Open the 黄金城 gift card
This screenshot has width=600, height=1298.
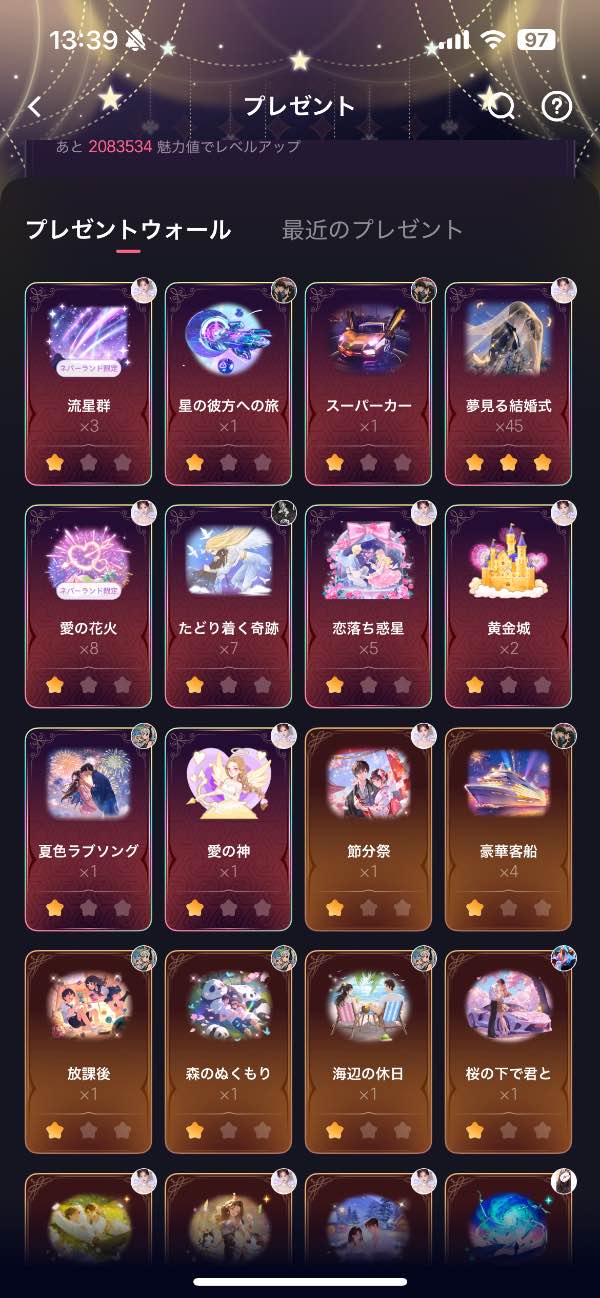pyautogui.click(x=508, y=606)
